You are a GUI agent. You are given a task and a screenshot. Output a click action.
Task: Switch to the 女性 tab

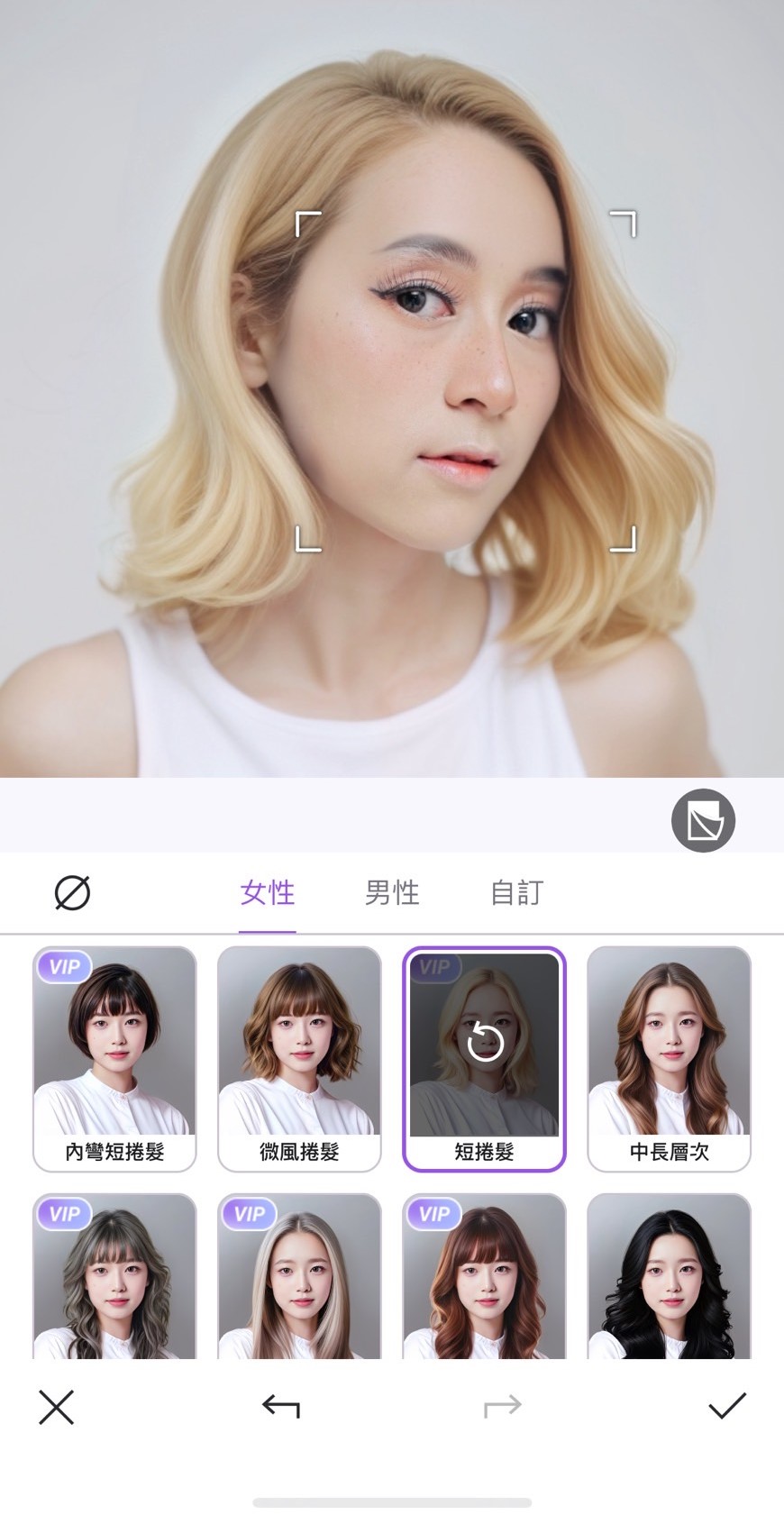click(x=267, y=892)
